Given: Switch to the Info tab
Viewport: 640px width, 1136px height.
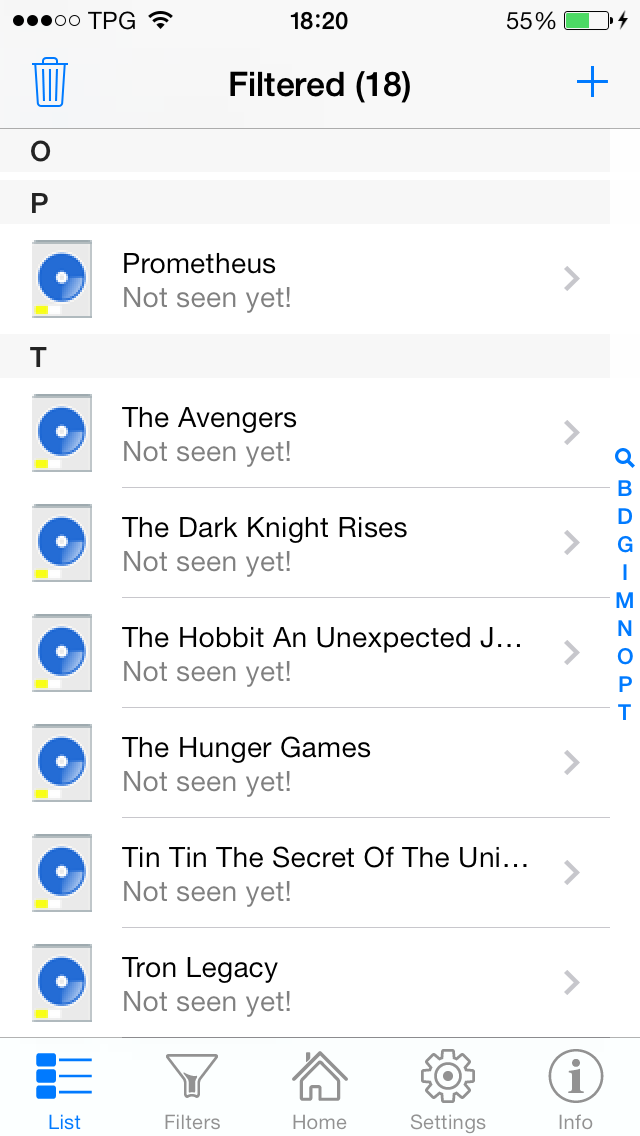Looking at the screenshot, I should 575,1090.
